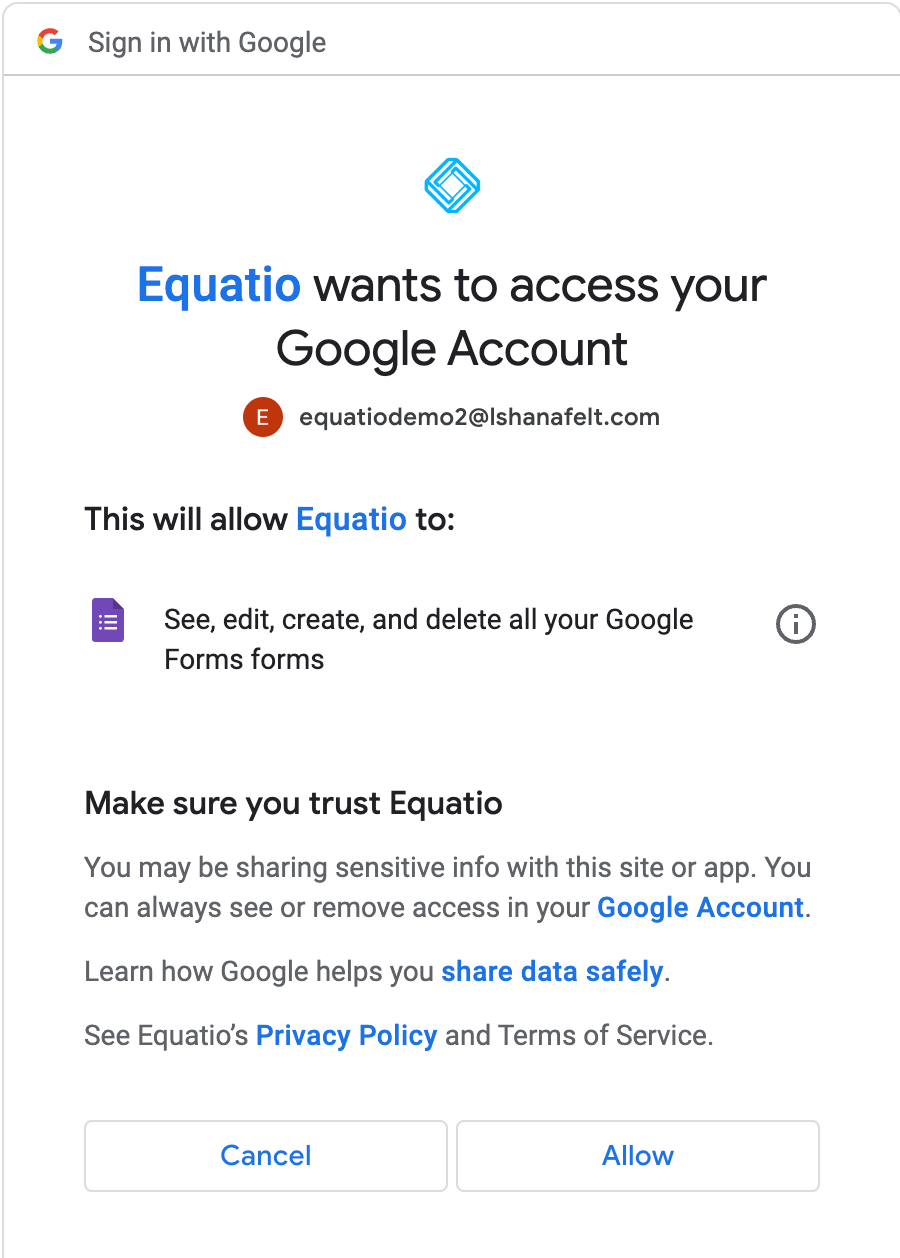
Task: Tap Equatio link in "This will allow"
Action: (351, 519)
